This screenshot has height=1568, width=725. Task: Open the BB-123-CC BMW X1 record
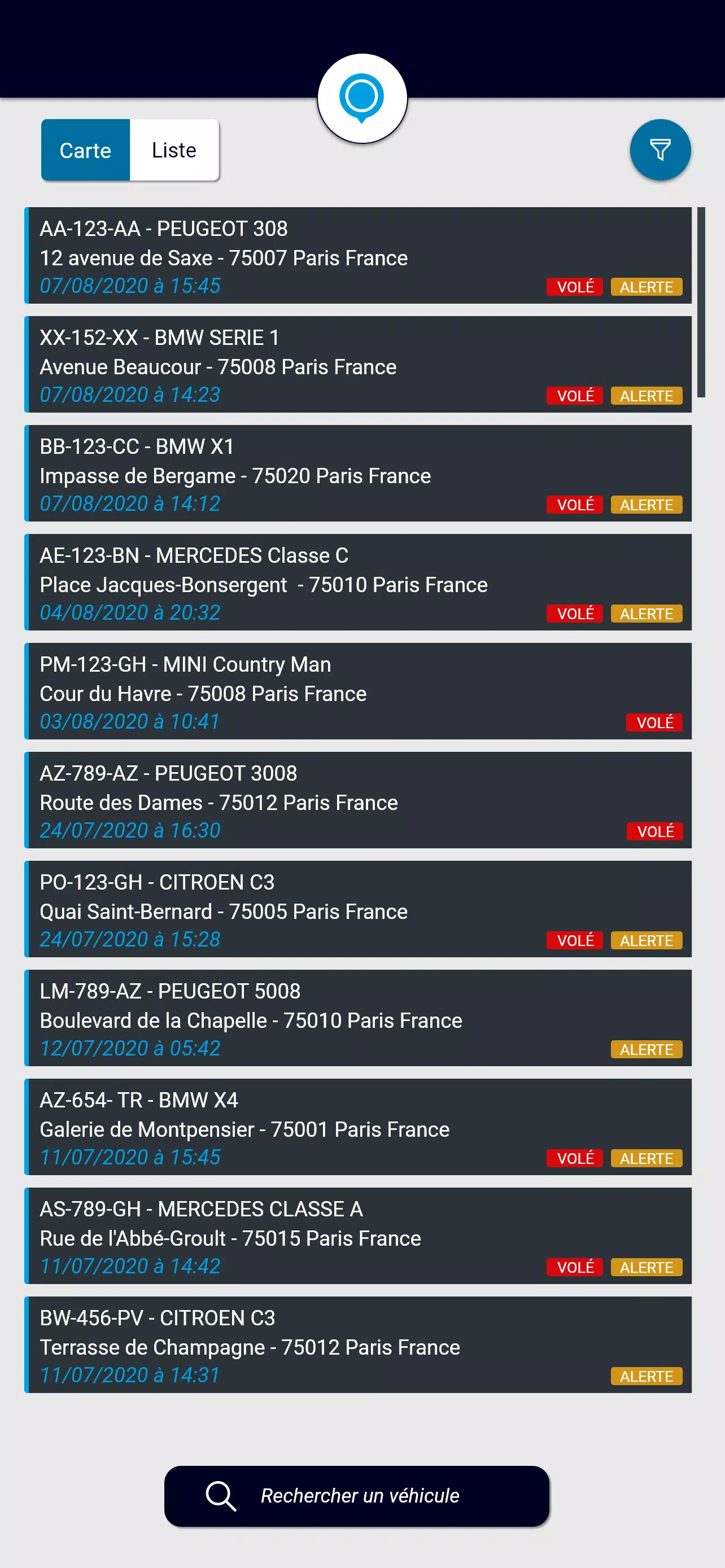pyautogui.click(x=358, y=474)
